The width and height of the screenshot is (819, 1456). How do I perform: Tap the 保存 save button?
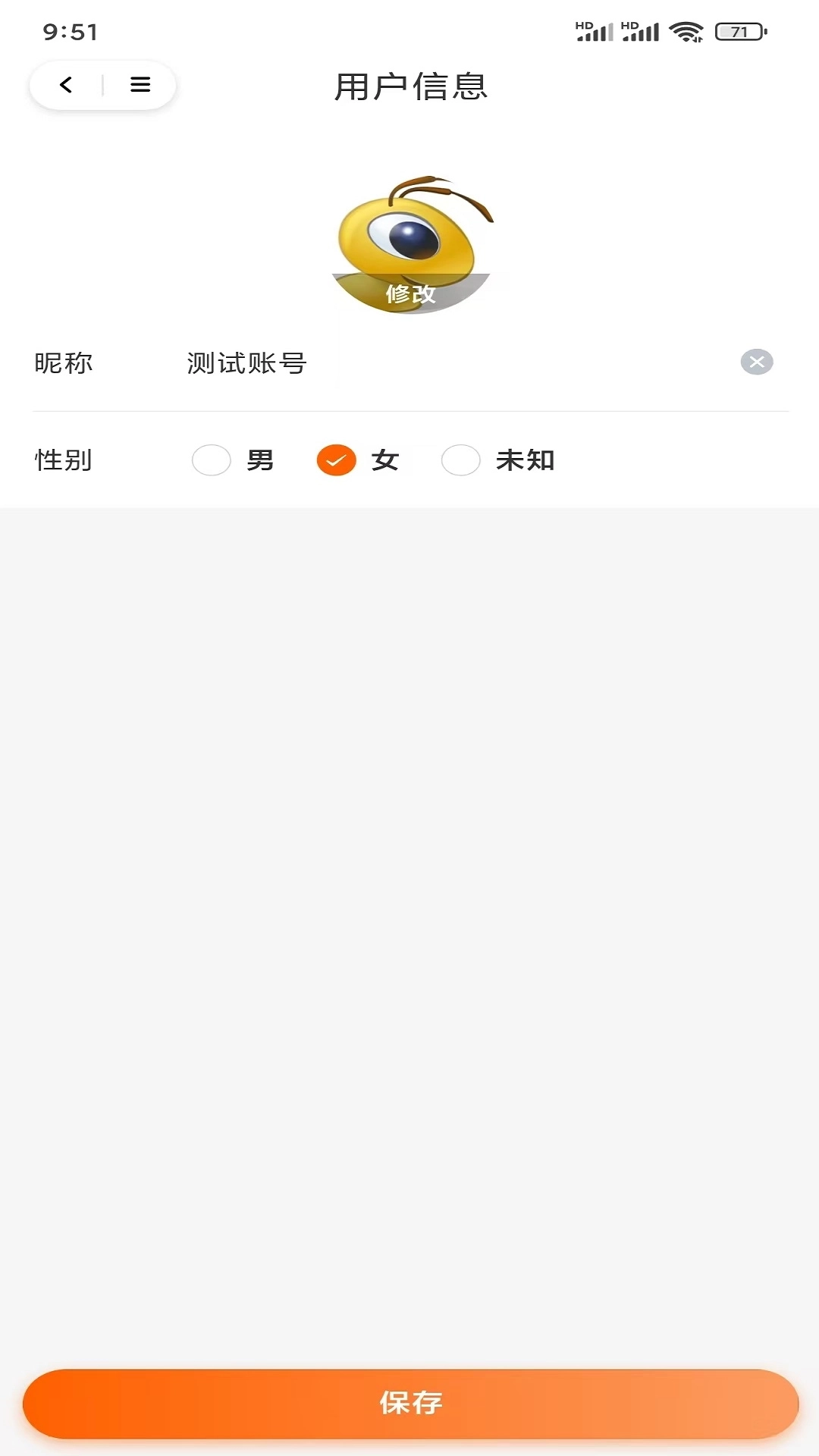pyautogui.click(x=409, y=1402)
